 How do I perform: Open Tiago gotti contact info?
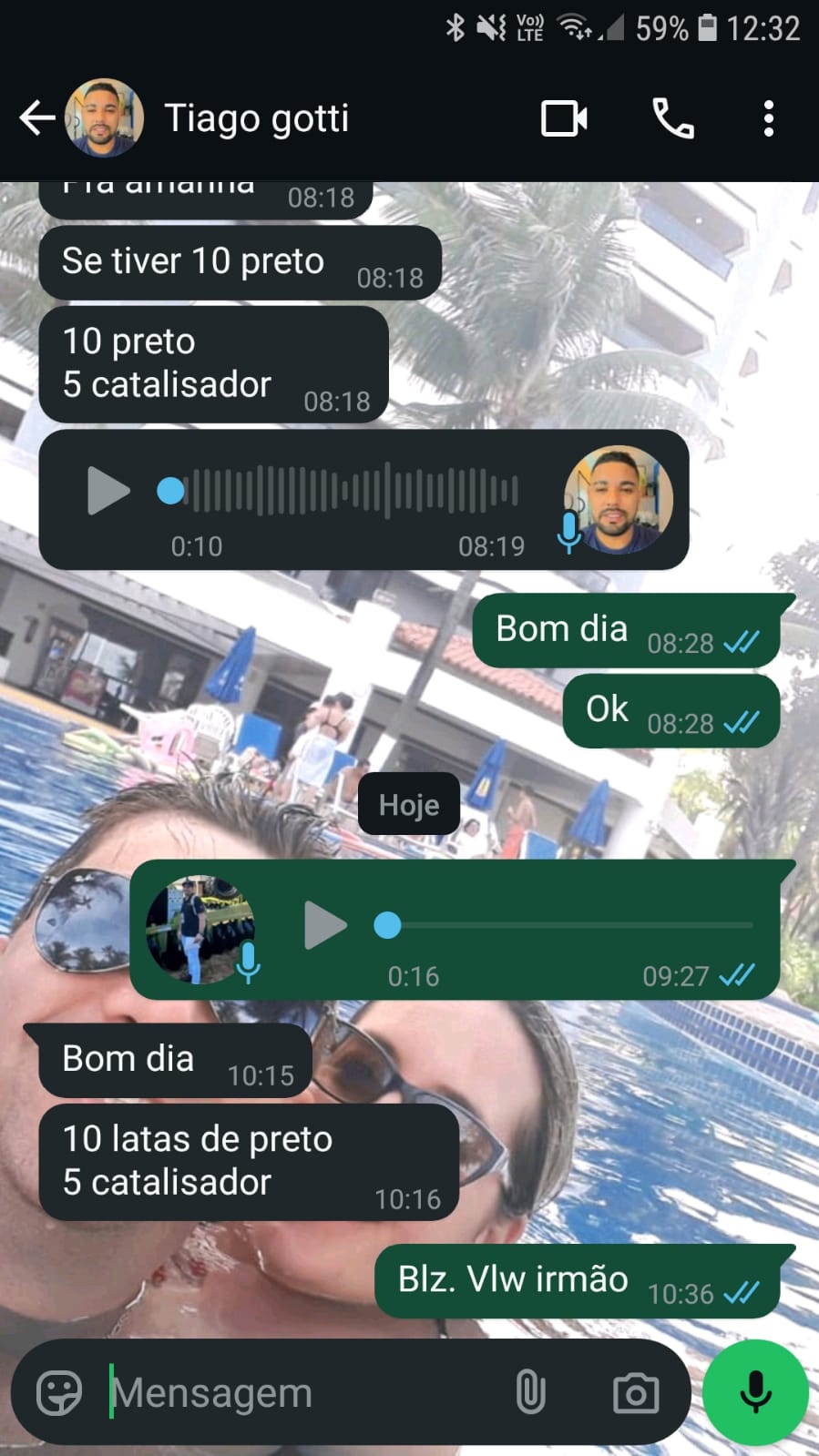[x=257, y=118]
